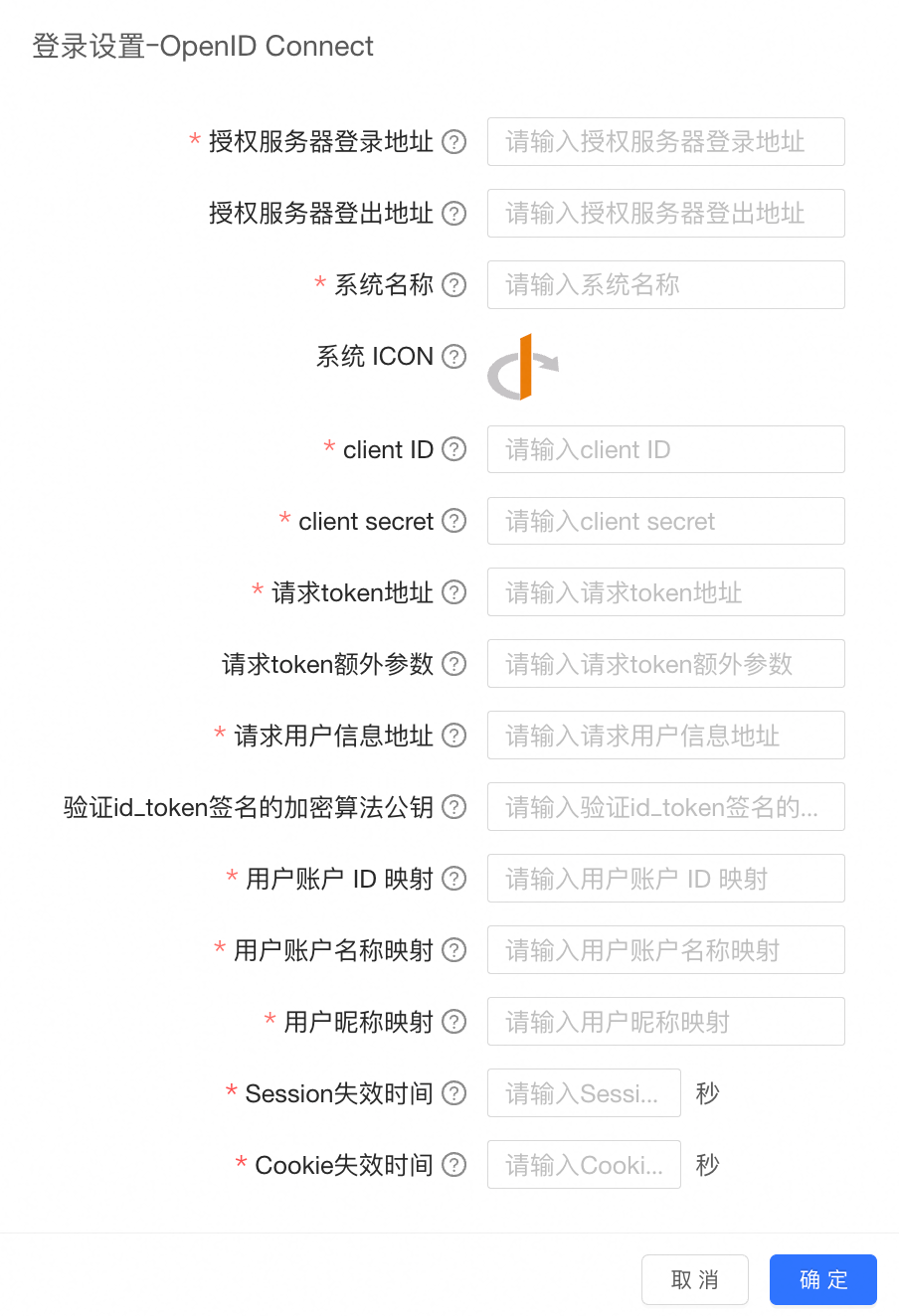Tap the 授权服务器登出地址 input field

665,213
